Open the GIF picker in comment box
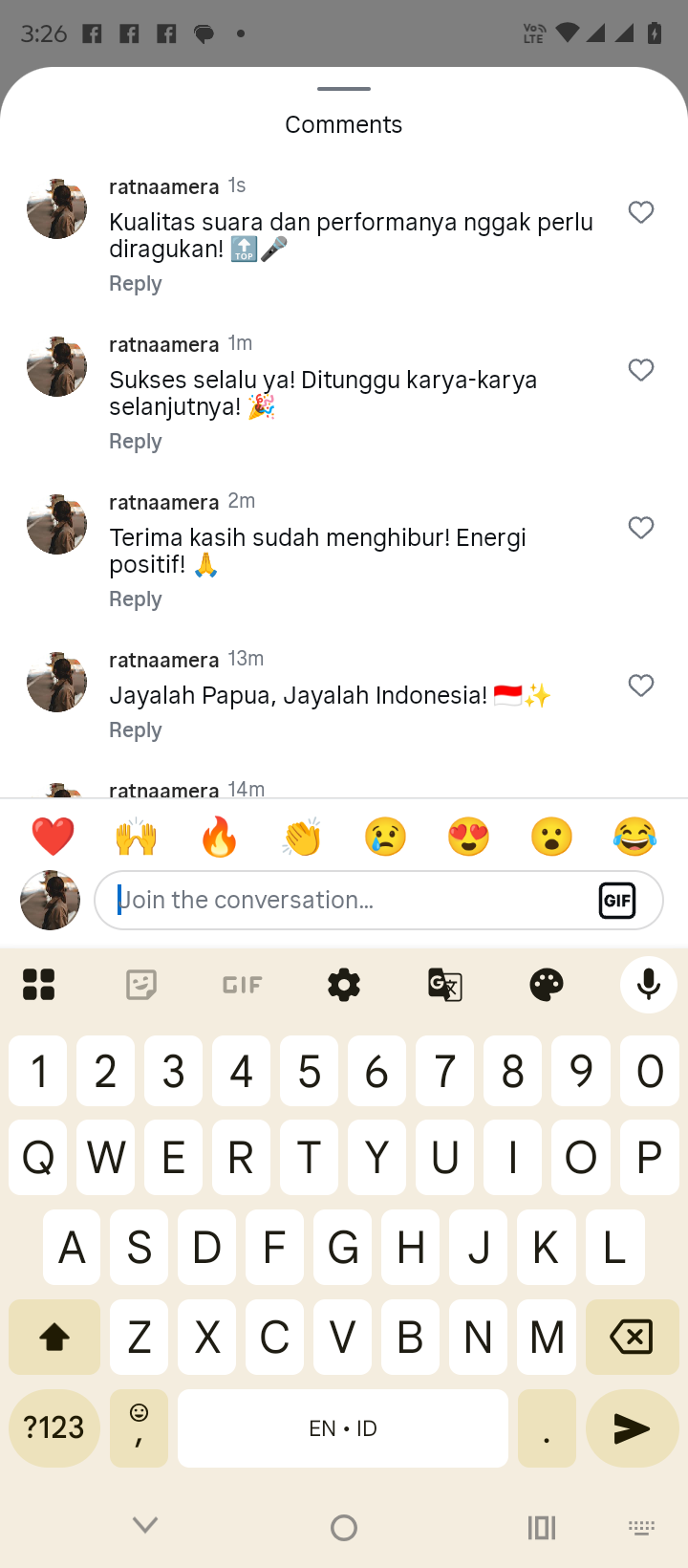688x1568 pixels. point(617,900)
